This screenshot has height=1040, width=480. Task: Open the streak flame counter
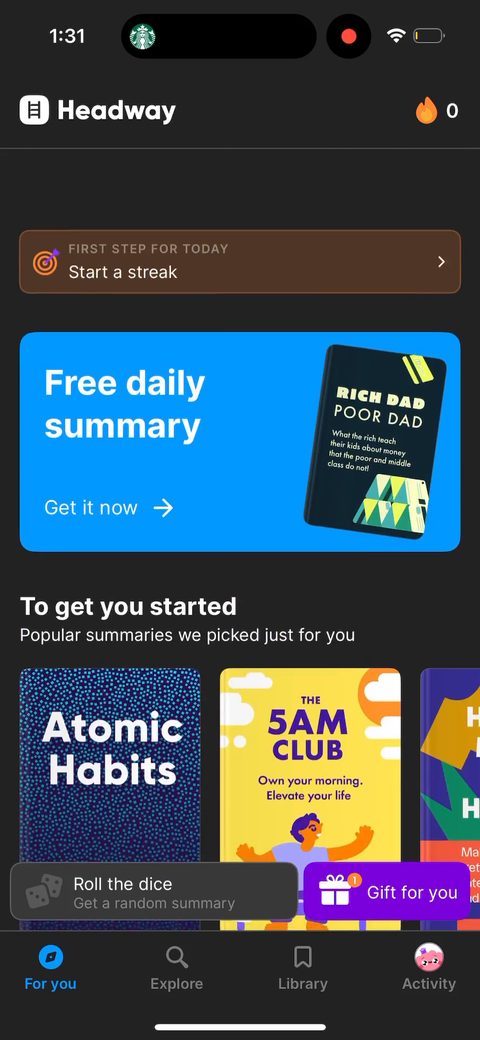click(437, 110)
